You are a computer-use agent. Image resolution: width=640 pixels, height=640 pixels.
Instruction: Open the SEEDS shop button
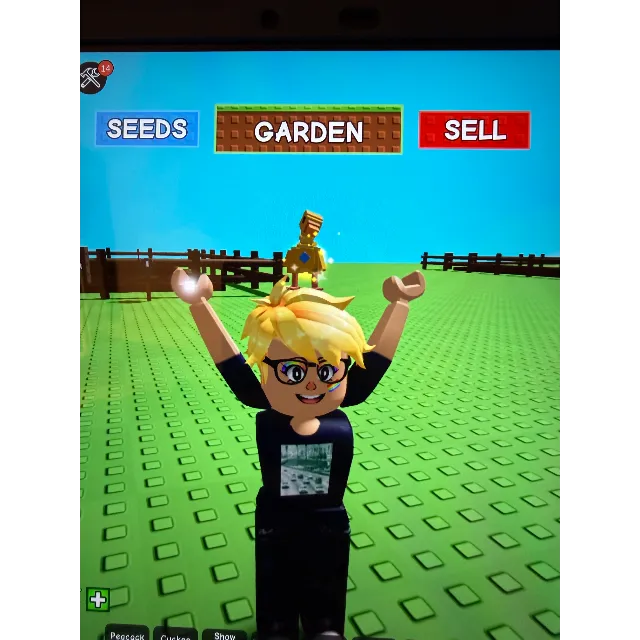[x=147, y=129]
